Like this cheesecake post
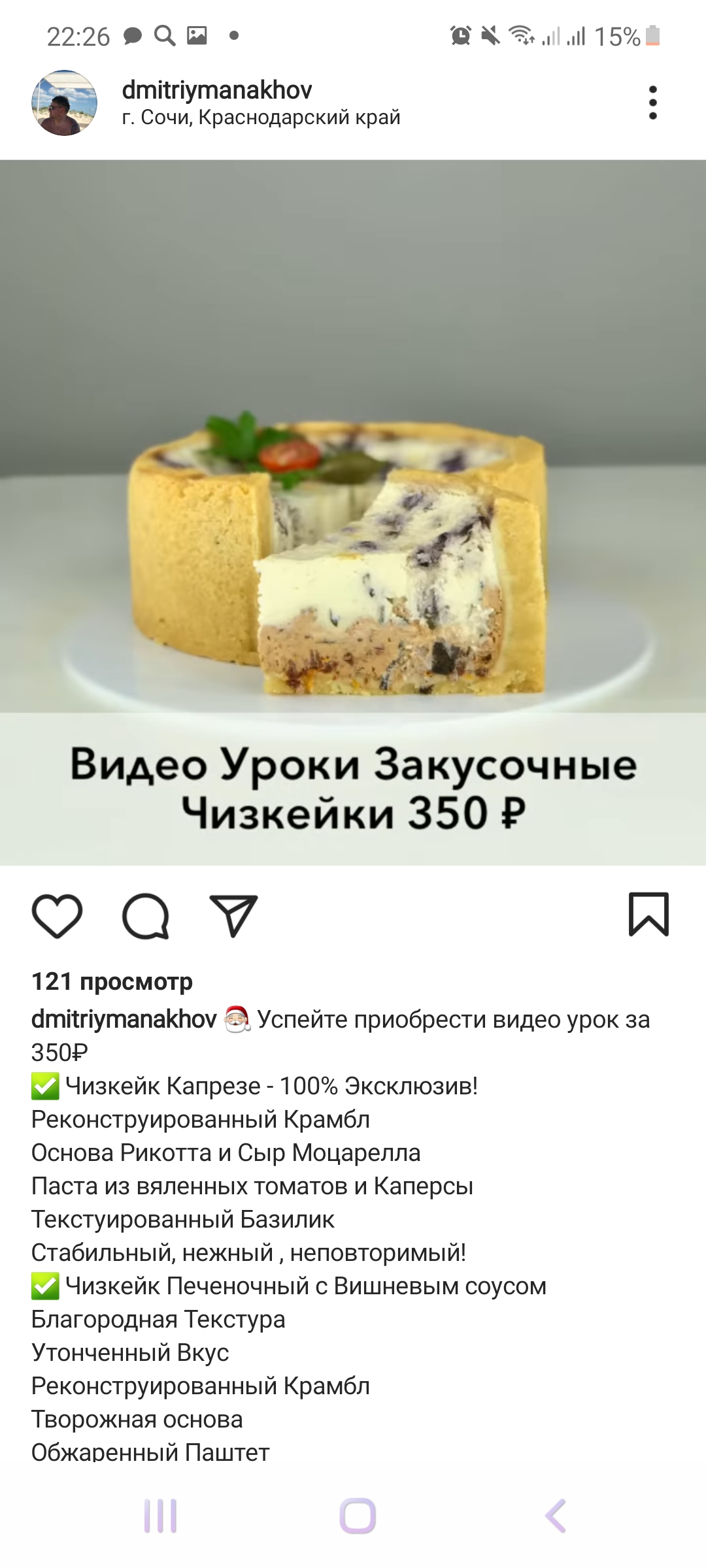 click(x=58, y=915)
